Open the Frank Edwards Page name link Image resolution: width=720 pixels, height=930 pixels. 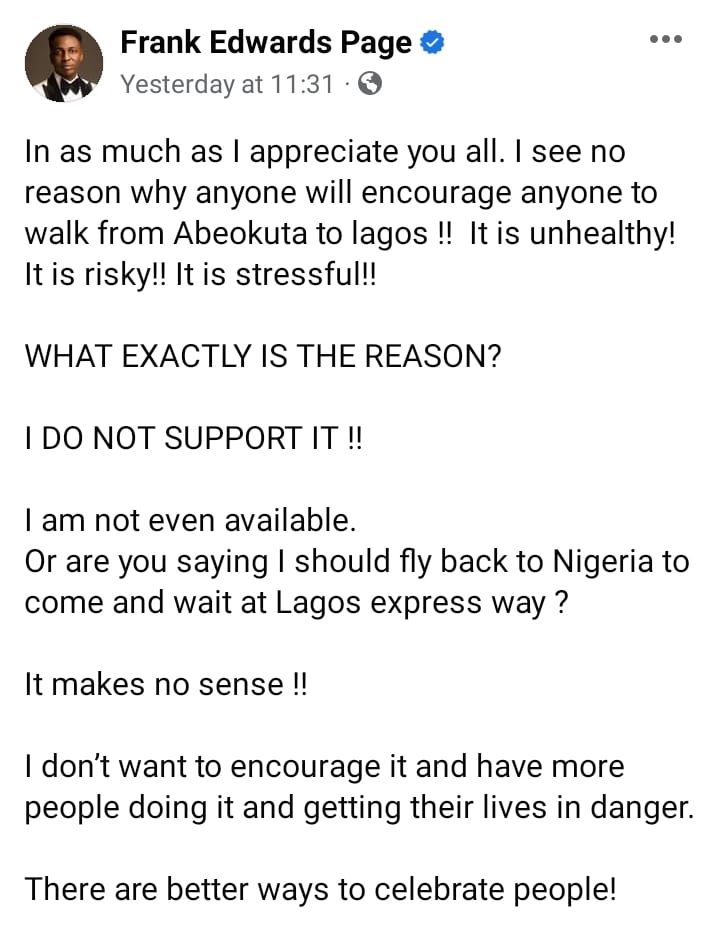pos(265,42)
